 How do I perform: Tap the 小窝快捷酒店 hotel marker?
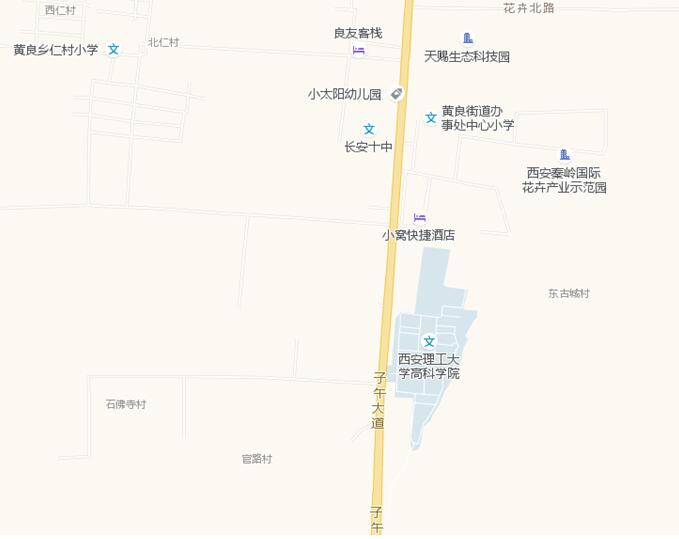(420, 218)
